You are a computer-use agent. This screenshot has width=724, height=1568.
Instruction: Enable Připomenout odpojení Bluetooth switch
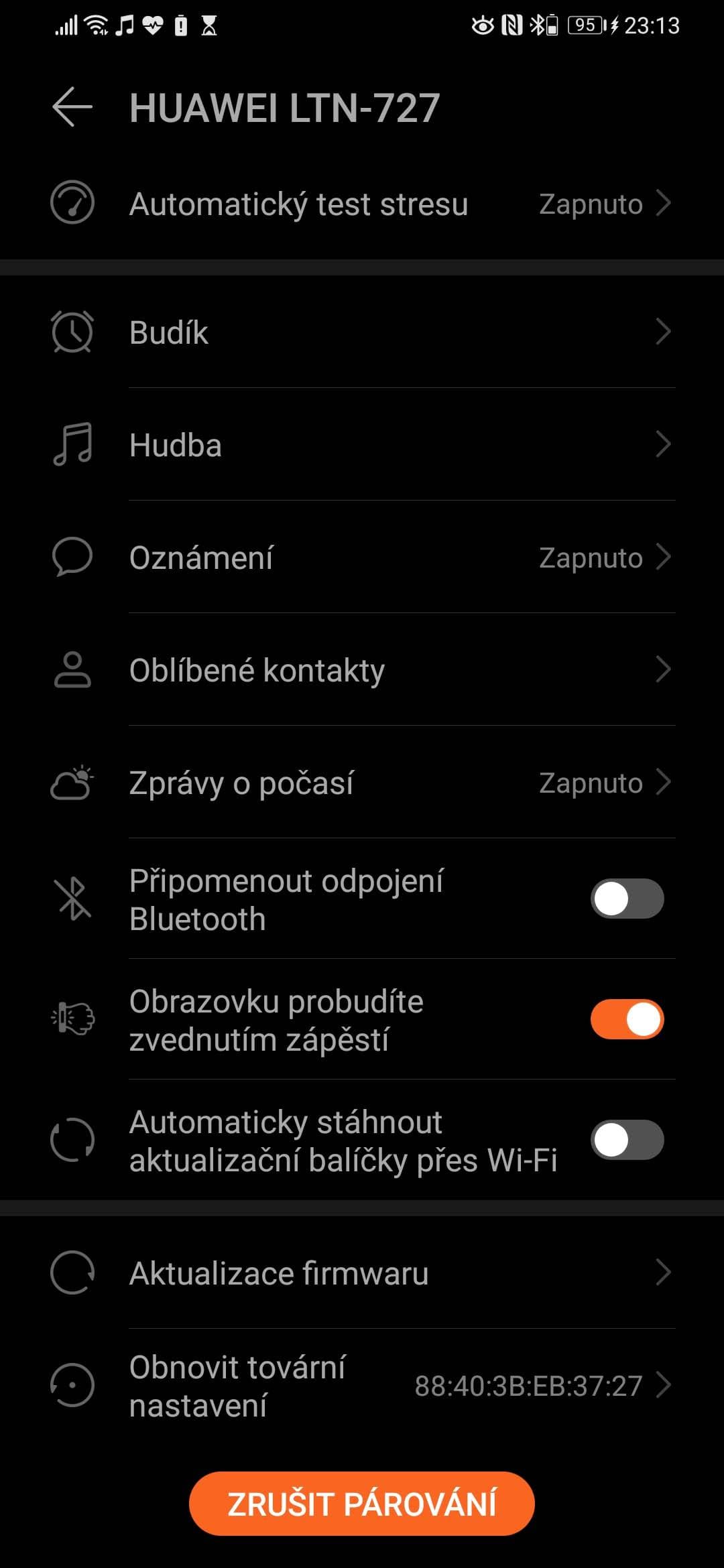click(x=627, y=899)
